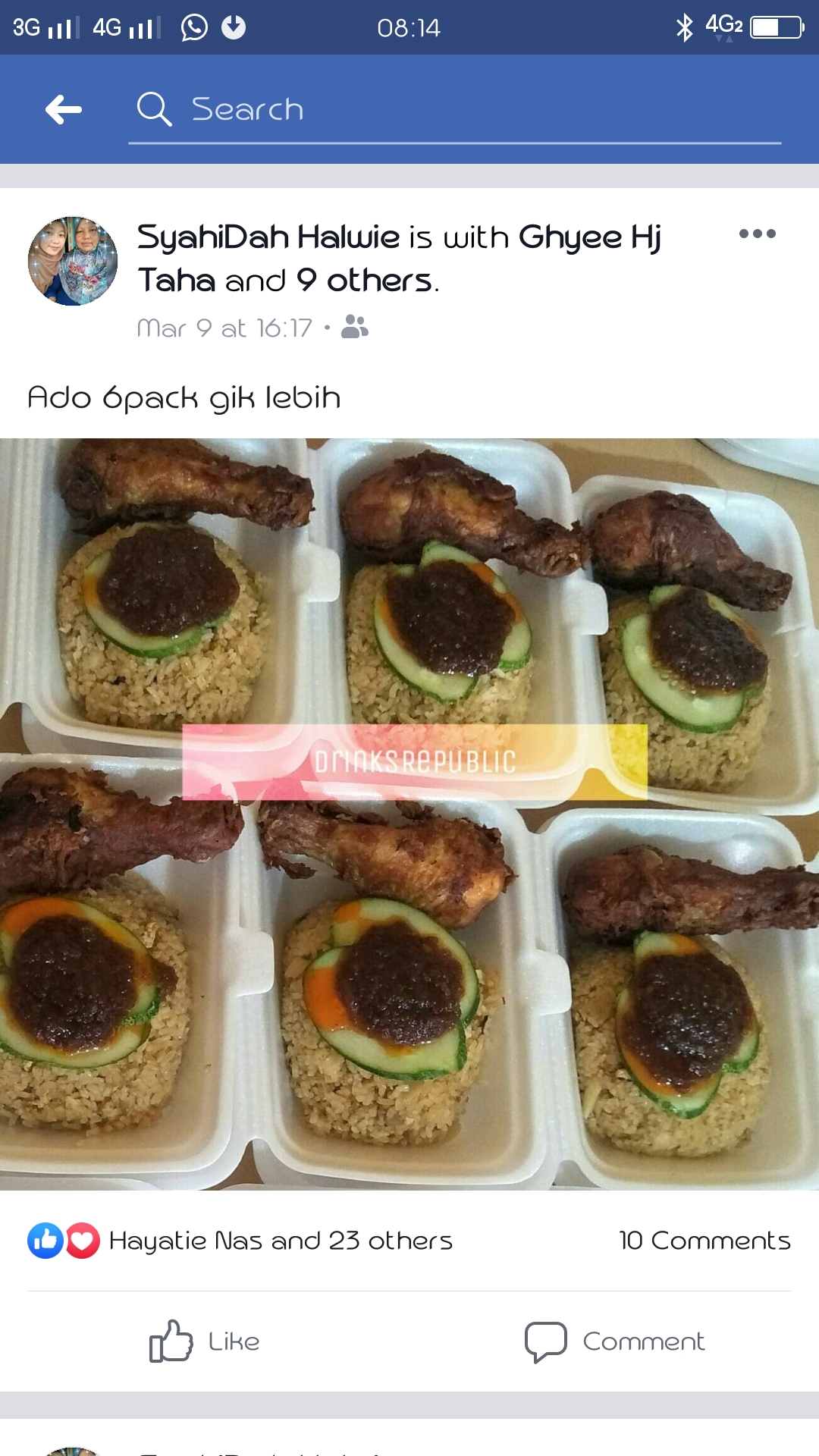Open the 10 Comments list
This screenshot has width=819, height=1456.
click(x=704, y=1241)
